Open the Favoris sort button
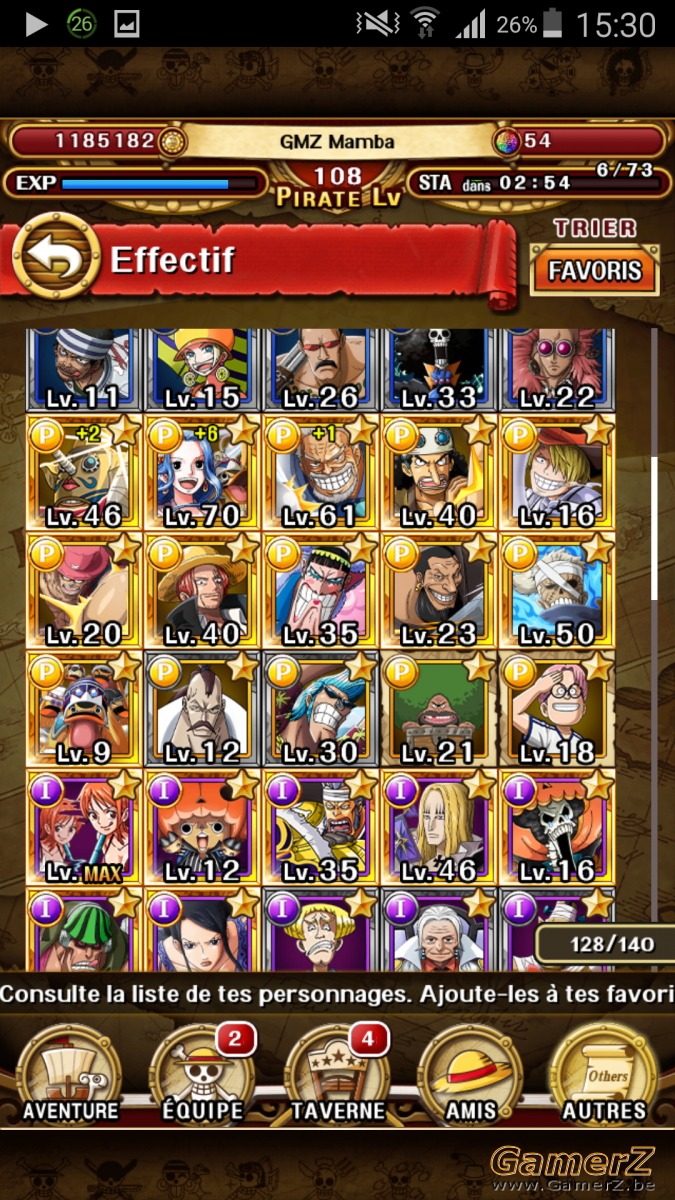 click(x=595, y=271)
